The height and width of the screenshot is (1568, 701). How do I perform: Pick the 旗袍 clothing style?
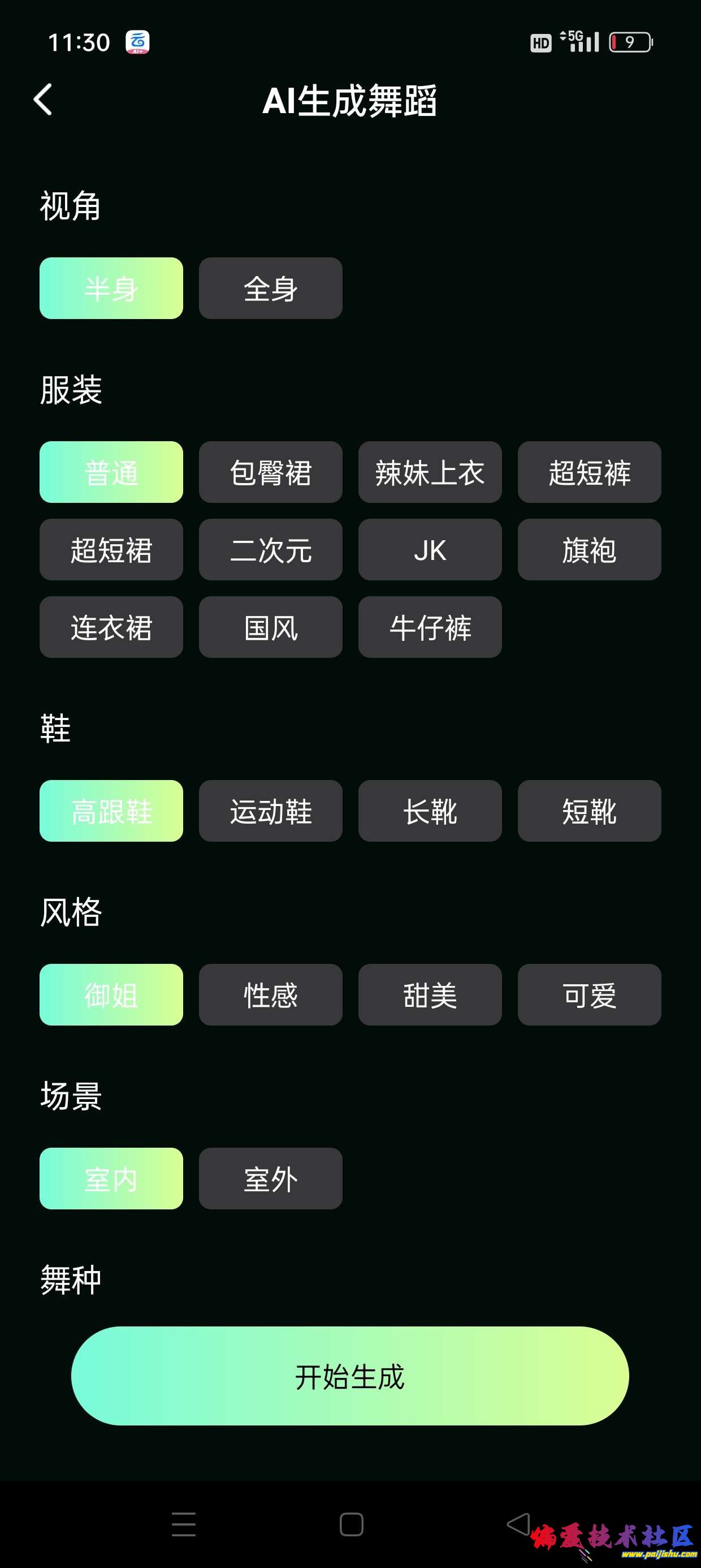point(589,550)
